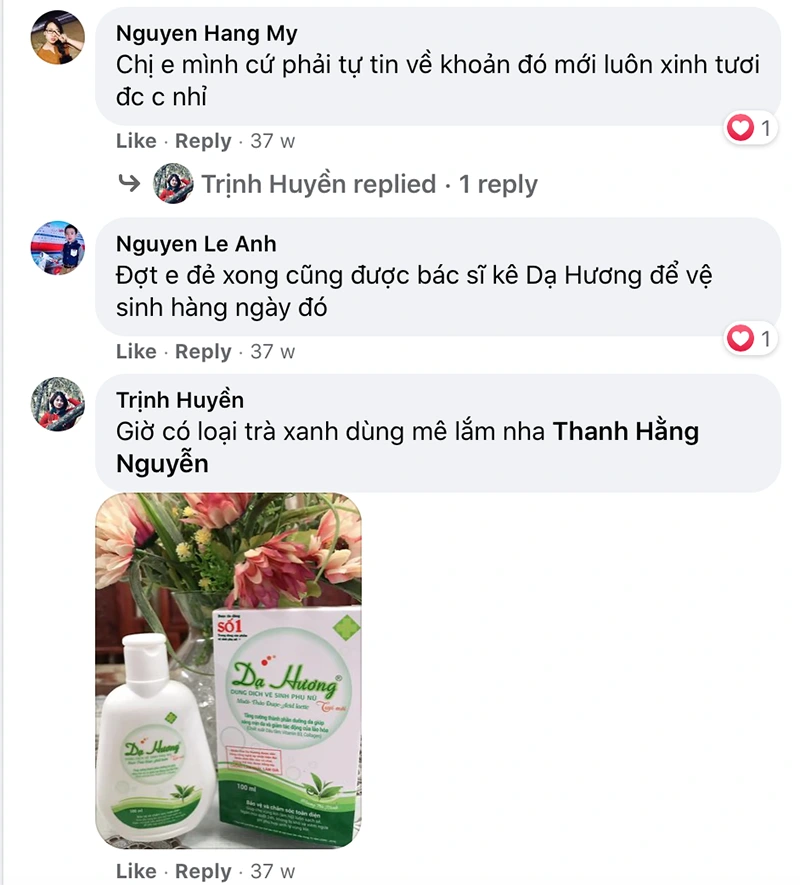
Task: Open Nguyen Hang My's profile name
Action: click(206, 33)
